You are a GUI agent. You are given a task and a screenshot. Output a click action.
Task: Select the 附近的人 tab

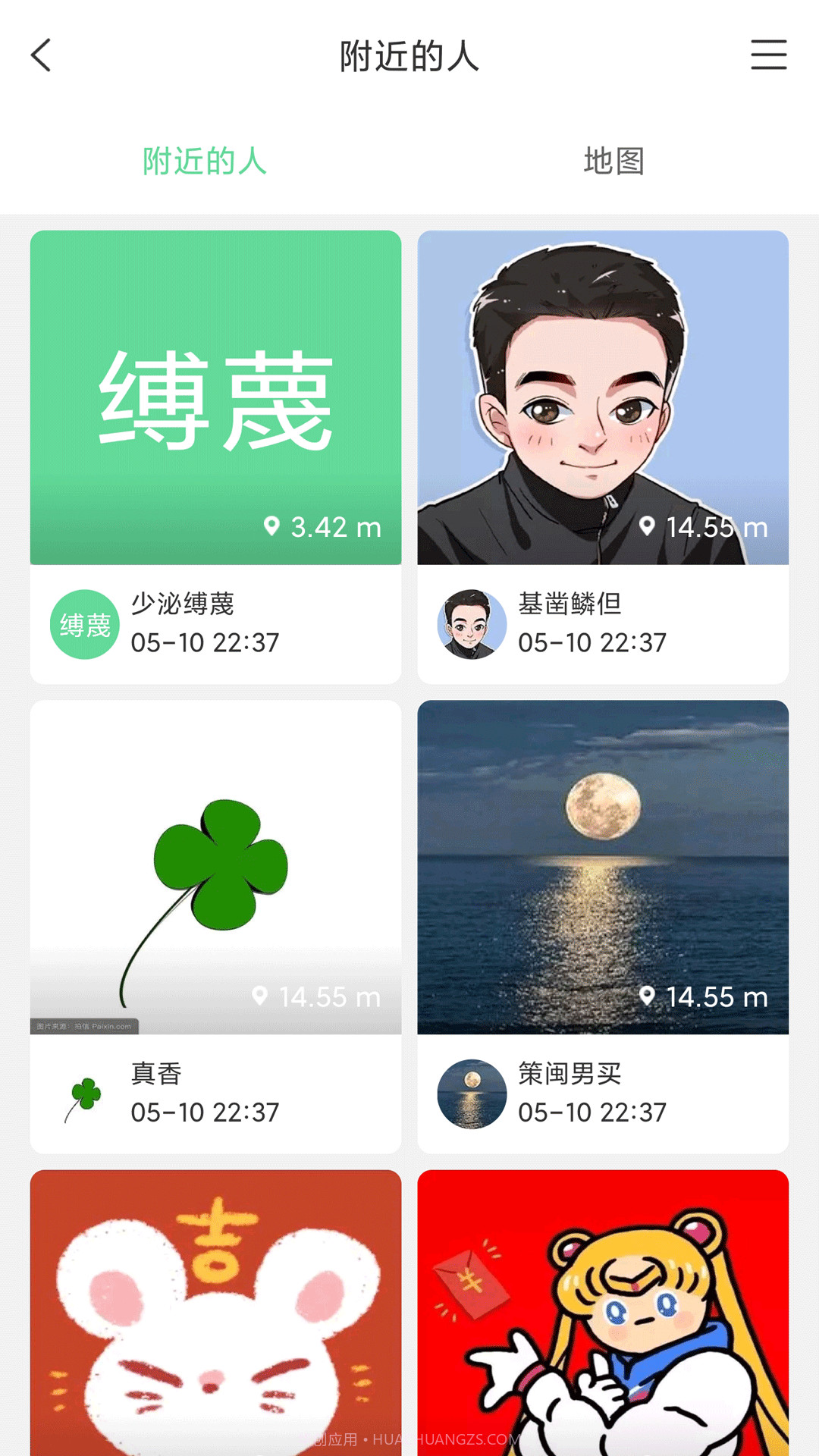click(x=204, y=162)
